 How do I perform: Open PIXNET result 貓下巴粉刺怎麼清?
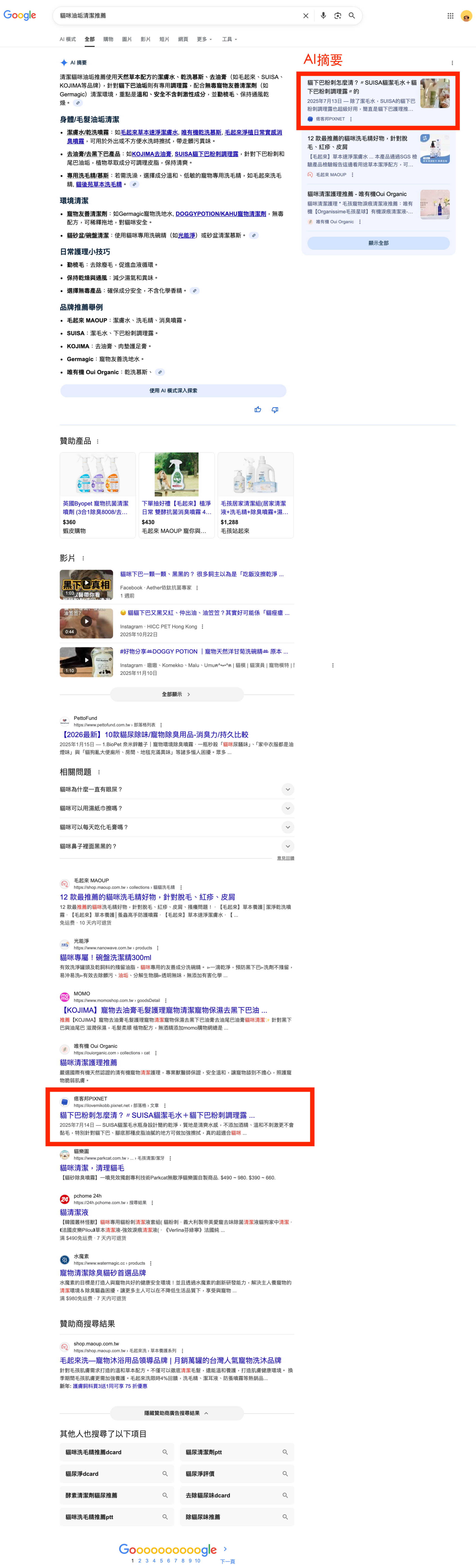click(157, 1115)
